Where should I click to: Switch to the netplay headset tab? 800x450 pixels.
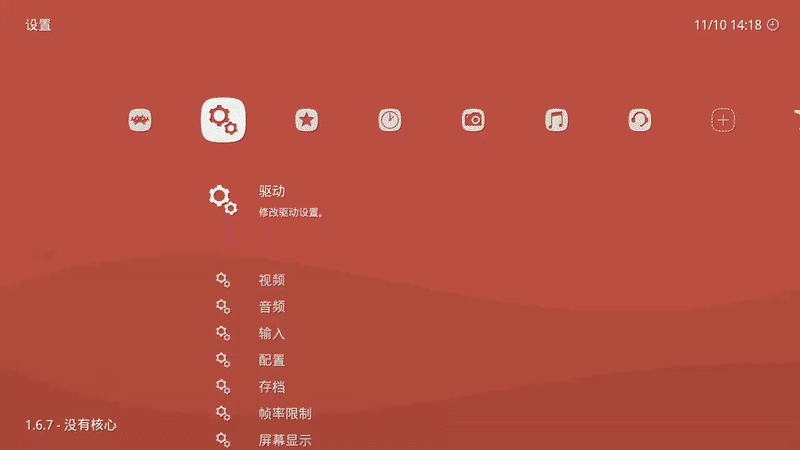[x=640, y=120]
